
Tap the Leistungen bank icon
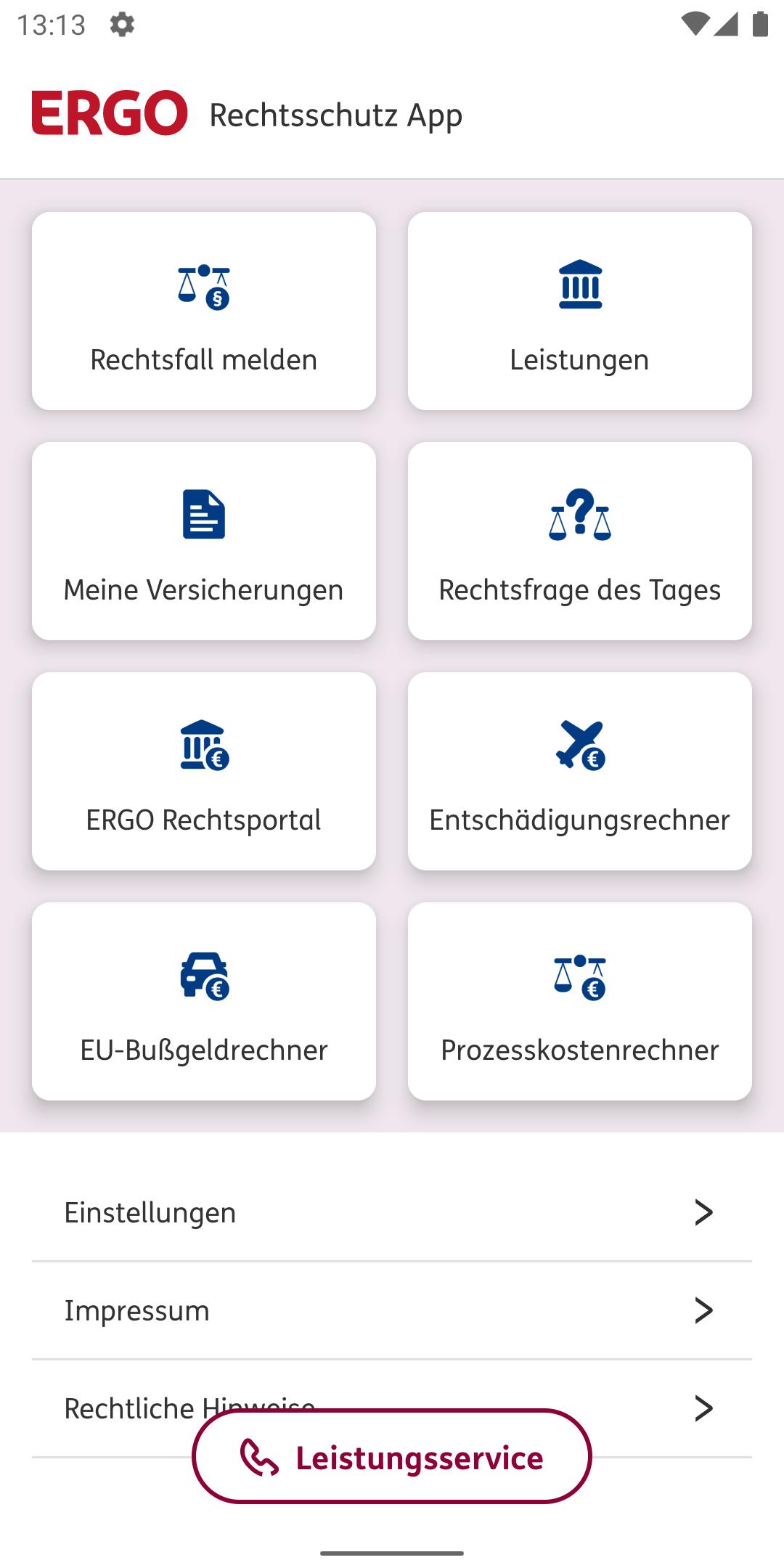579,287
